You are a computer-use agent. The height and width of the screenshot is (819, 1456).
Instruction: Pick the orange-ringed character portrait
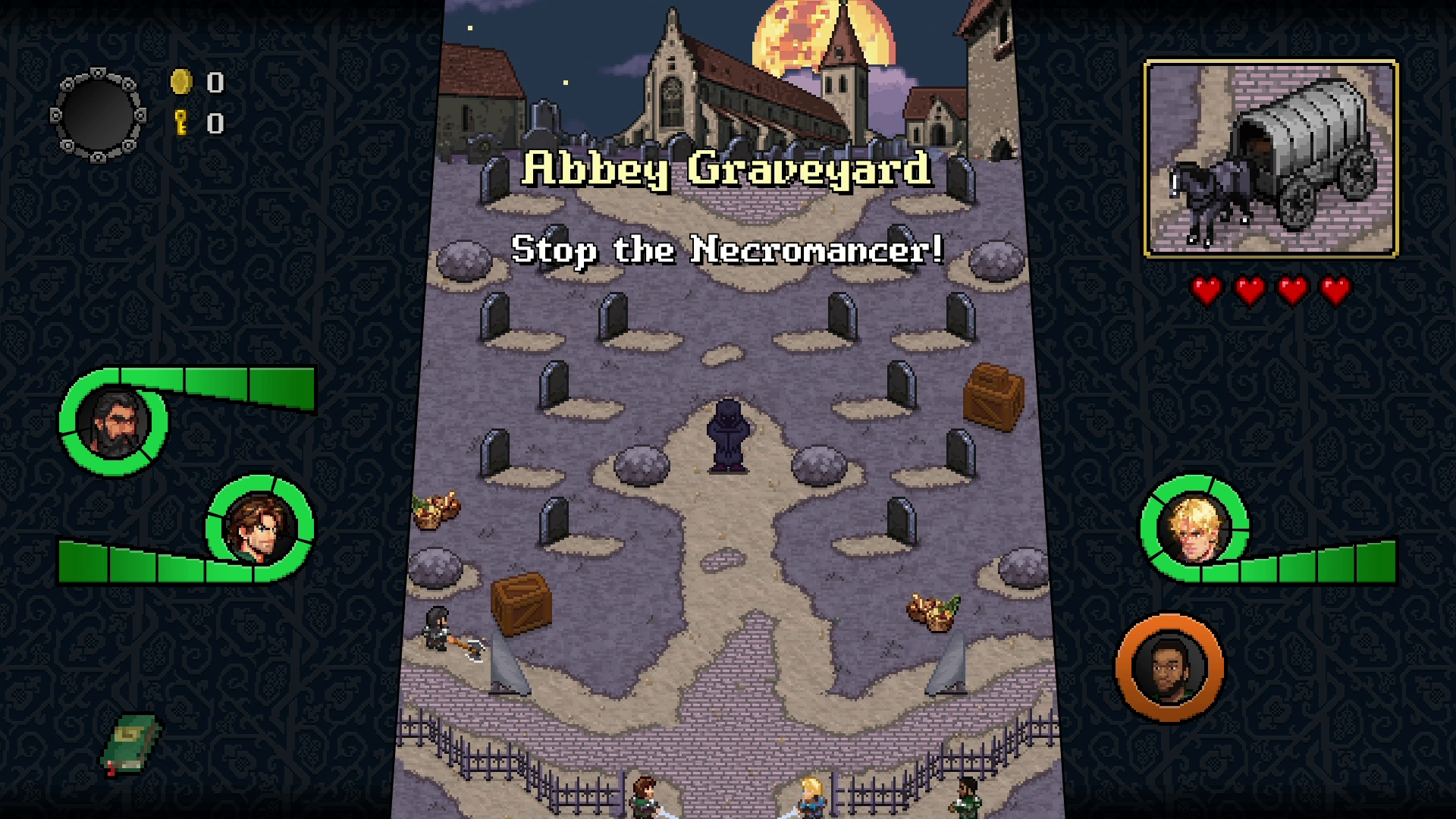coord(1169,667)
